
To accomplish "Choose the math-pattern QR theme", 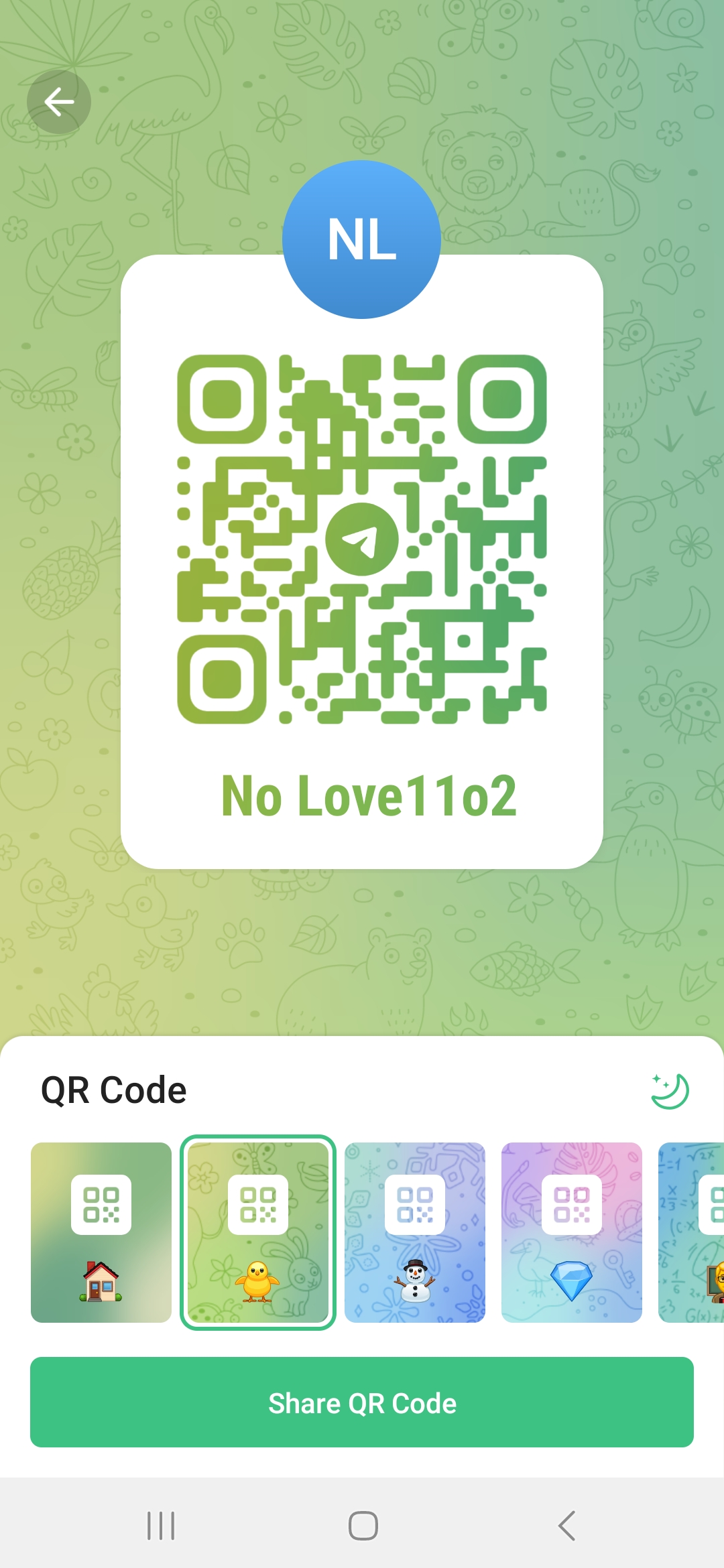I will (691, 1232).
